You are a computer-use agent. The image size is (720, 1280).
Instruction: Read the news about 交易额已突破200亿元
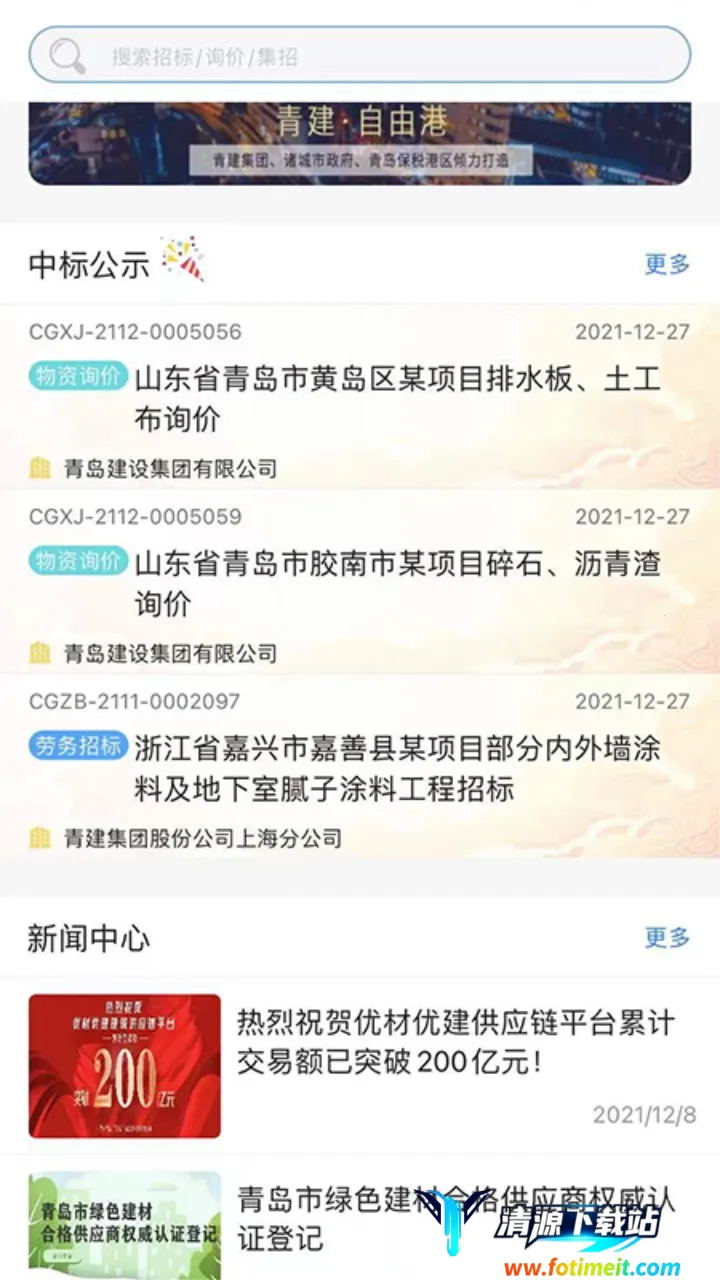[456, 1042]
